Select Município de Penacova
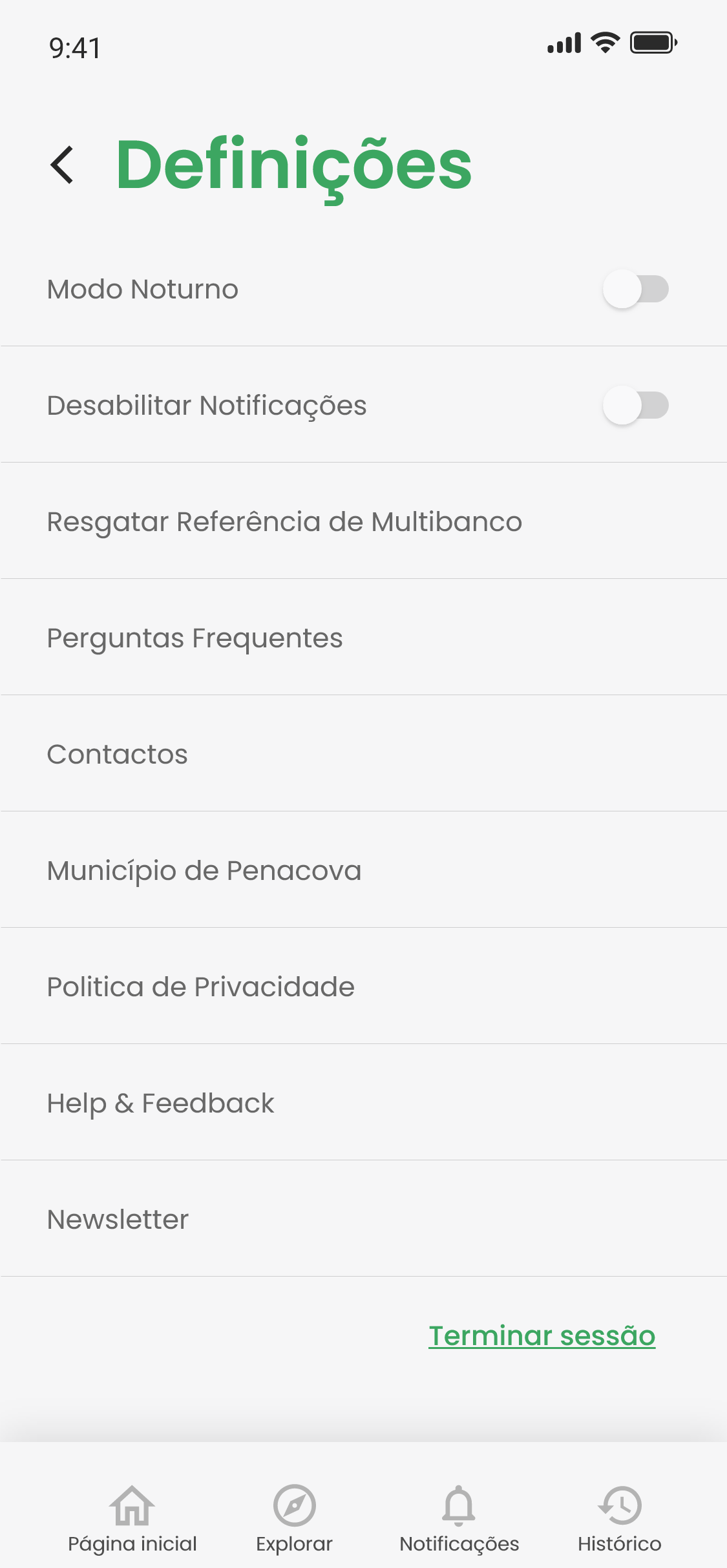 coord(204,870)
